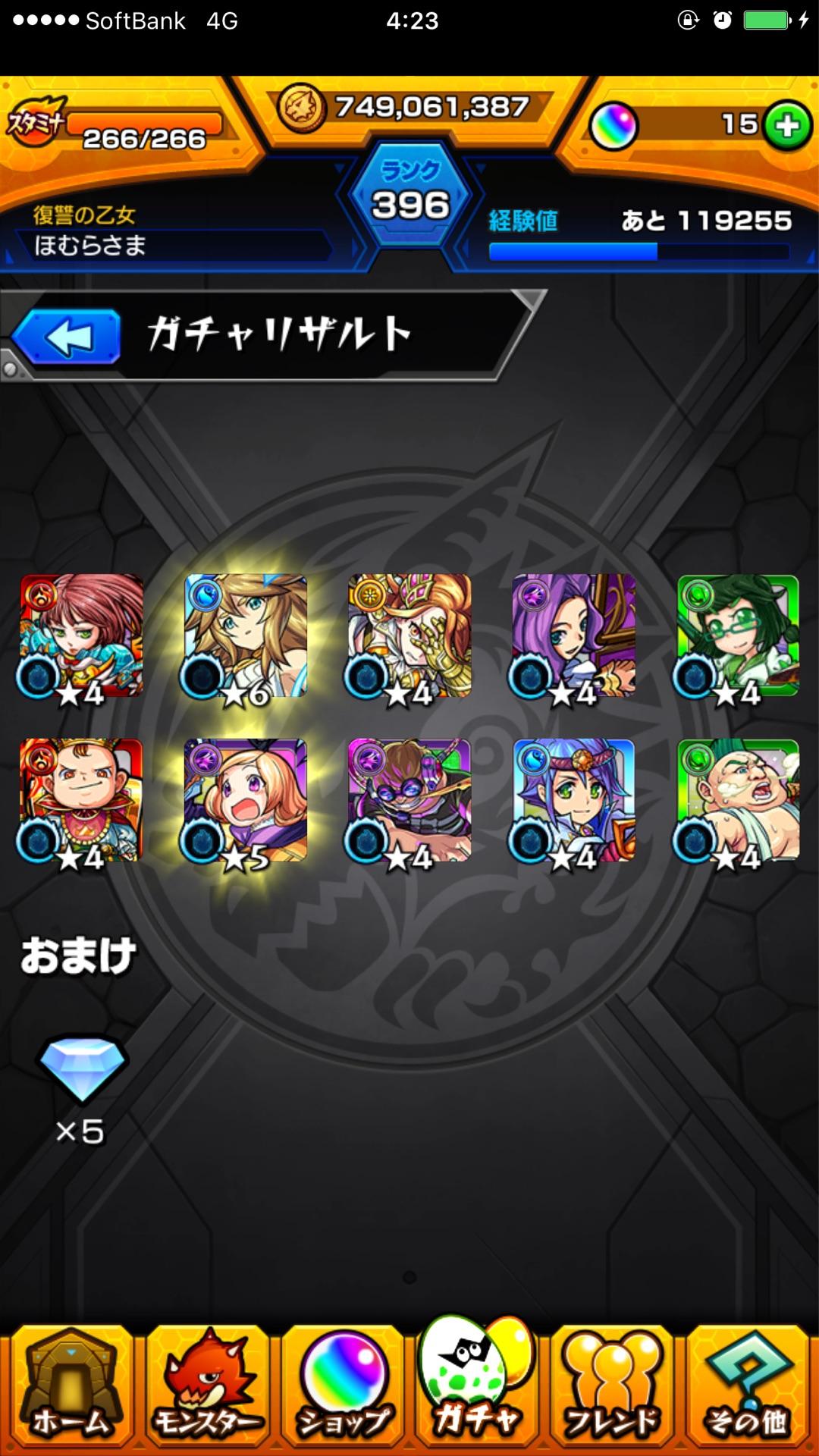Open the glowing ★5 dark-element girl
Image resolution: width=819 pixels, height=1456 pixels.
[x=245, y=801]
